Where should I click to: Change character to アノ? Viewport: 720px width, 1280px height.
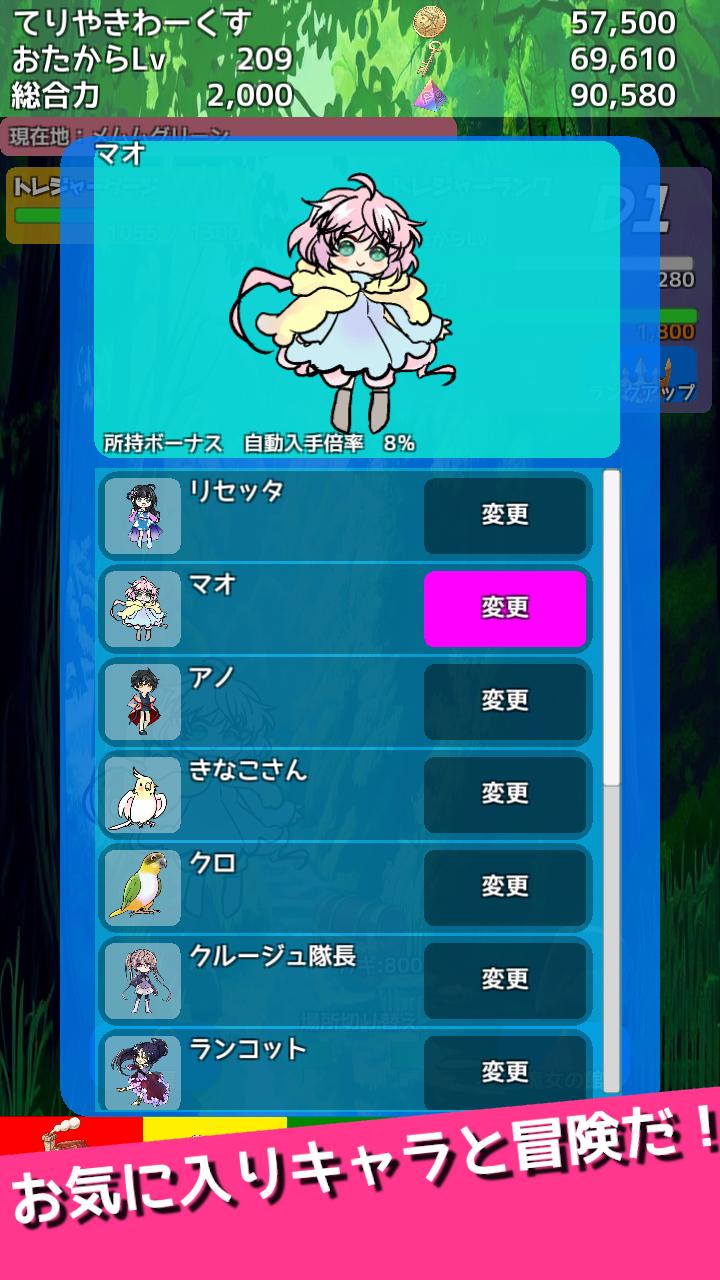click(505, 701)
